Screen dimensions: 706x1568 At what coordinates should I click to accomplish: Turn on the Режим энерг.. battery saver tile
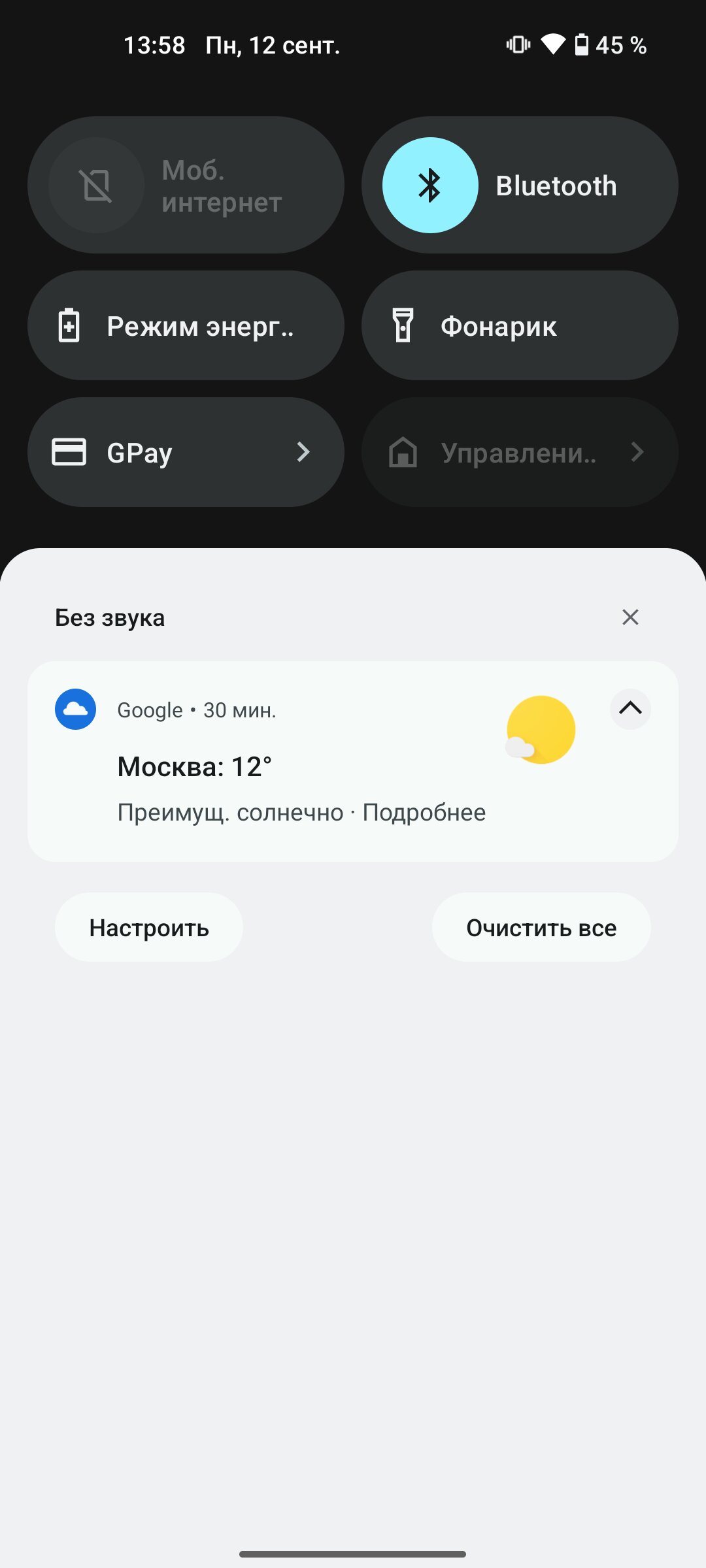click(x=186, y=325)
